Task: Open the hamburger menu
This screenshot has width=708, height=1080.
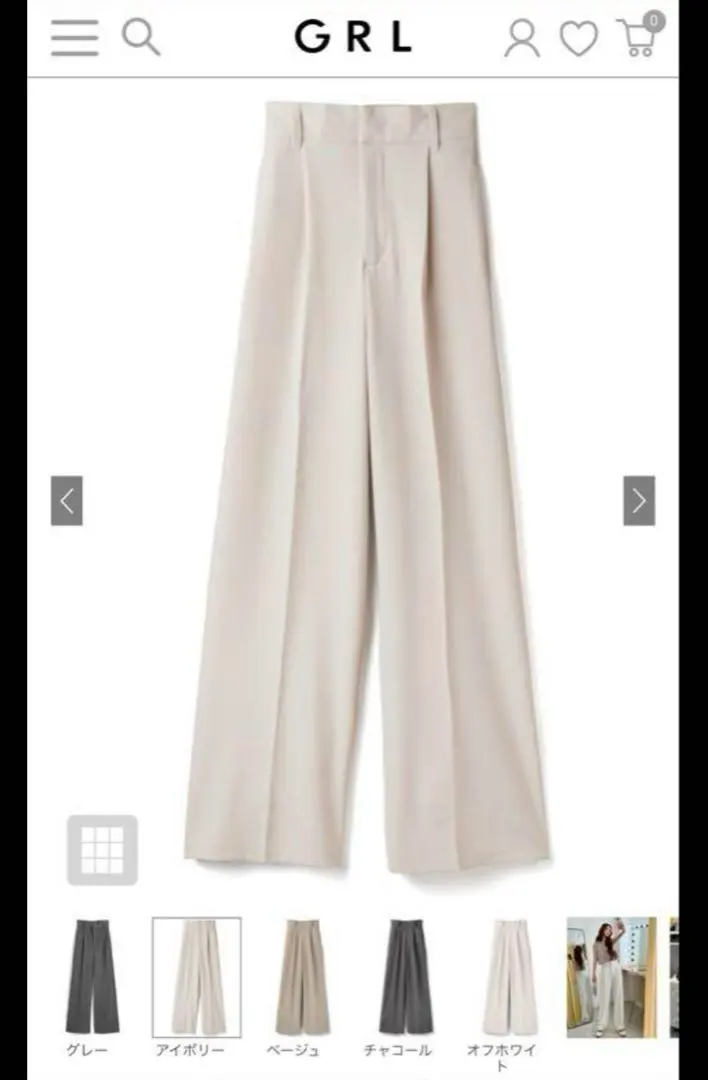Action: click(75, 37)
